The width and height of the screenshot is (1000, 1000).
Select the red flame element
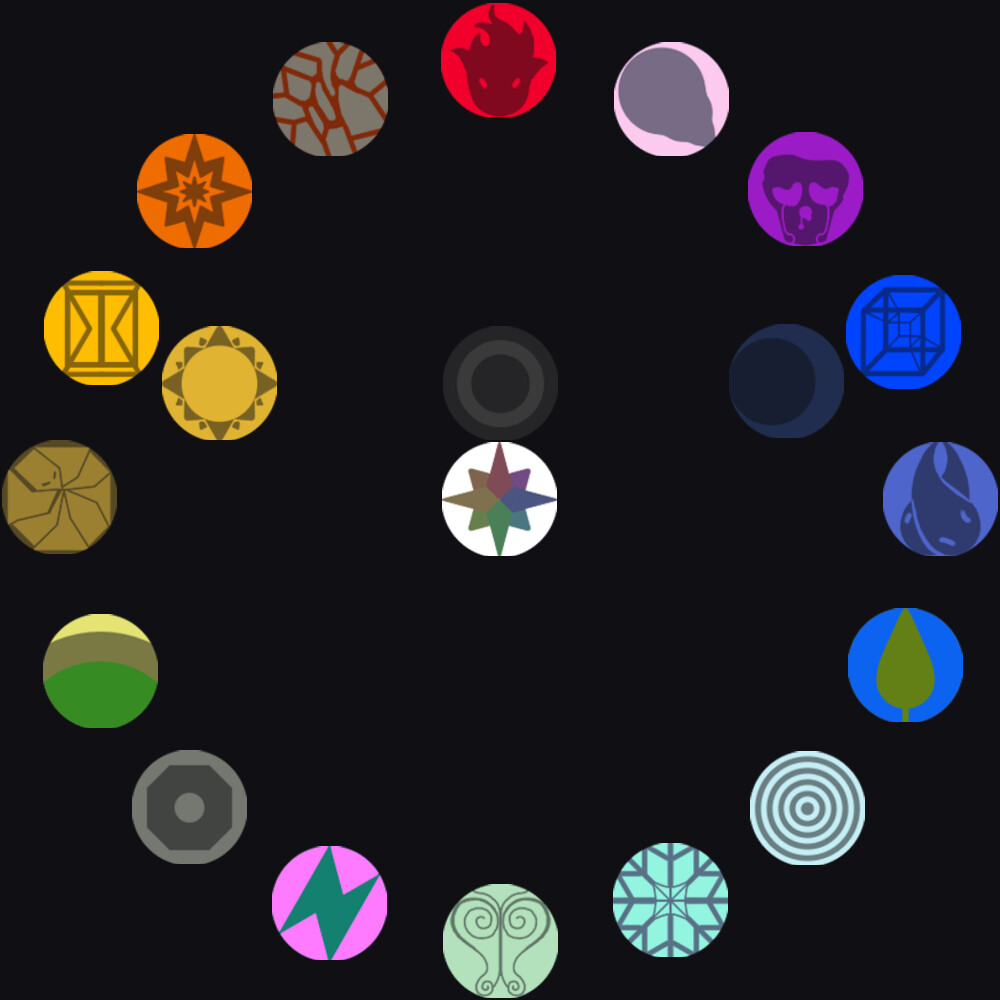tap(498, 60)
